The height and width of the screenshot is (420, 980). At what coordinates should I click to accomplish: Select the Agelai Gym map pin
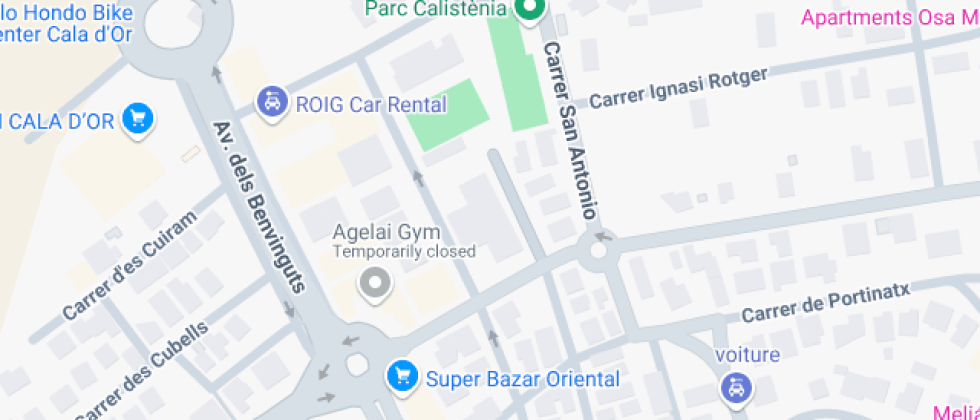click(374, 285)
